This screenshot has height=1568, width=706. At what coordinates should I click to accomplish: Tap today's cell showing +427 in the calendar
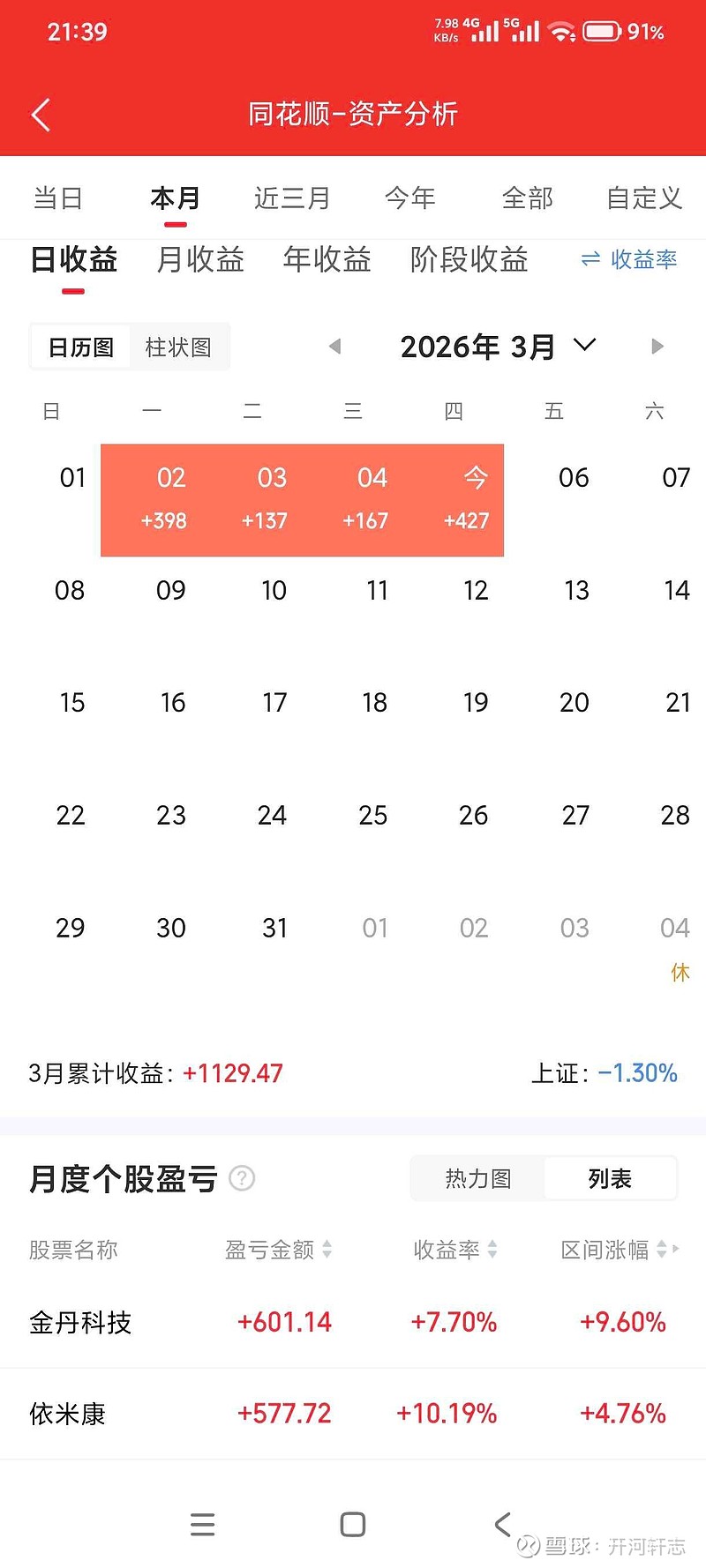pyautogui.click(x=467, y=498)
